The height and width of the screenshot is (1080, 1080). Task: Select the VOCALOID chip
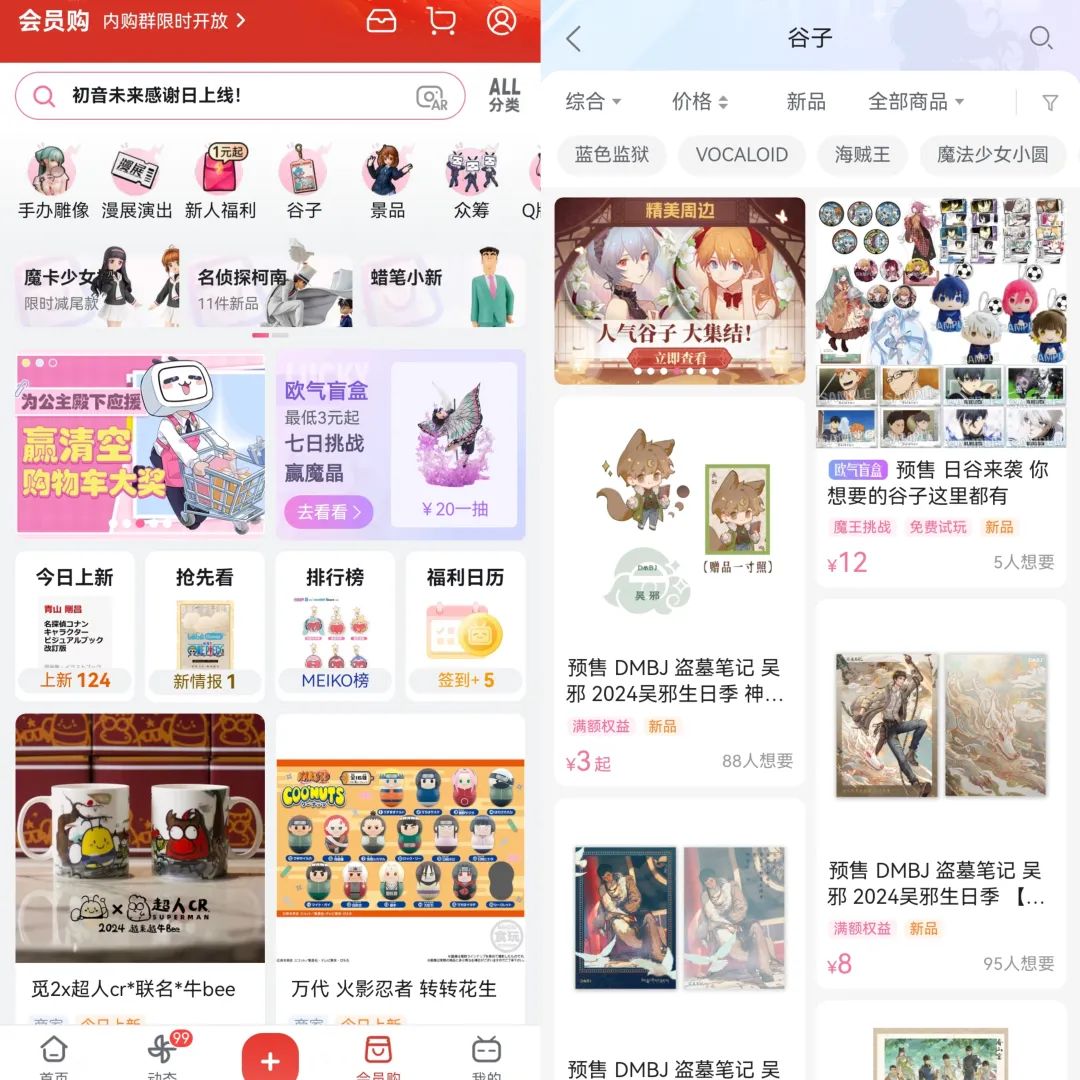pyautogui.click(x=741, y=154)
